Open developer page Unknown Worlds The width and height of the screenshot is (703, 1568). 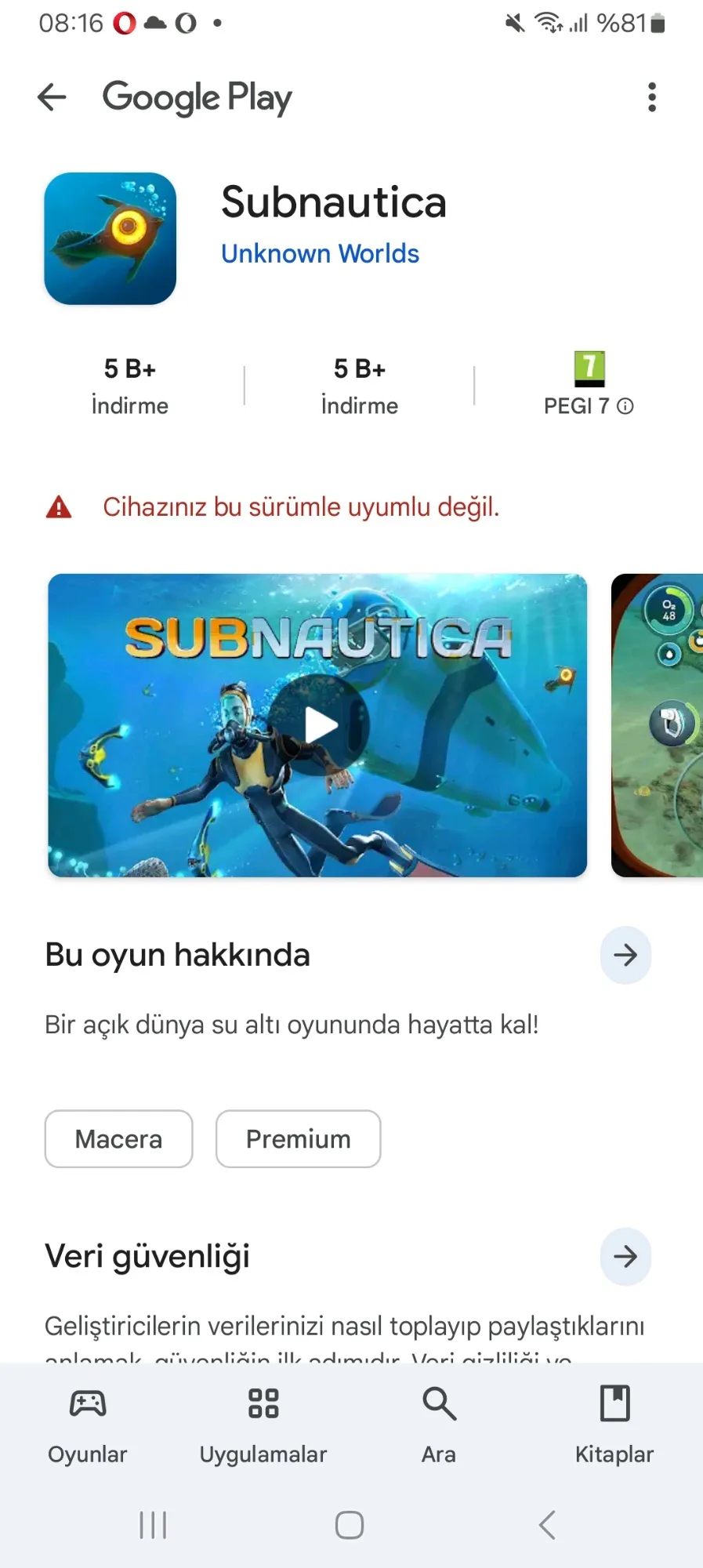320,253
